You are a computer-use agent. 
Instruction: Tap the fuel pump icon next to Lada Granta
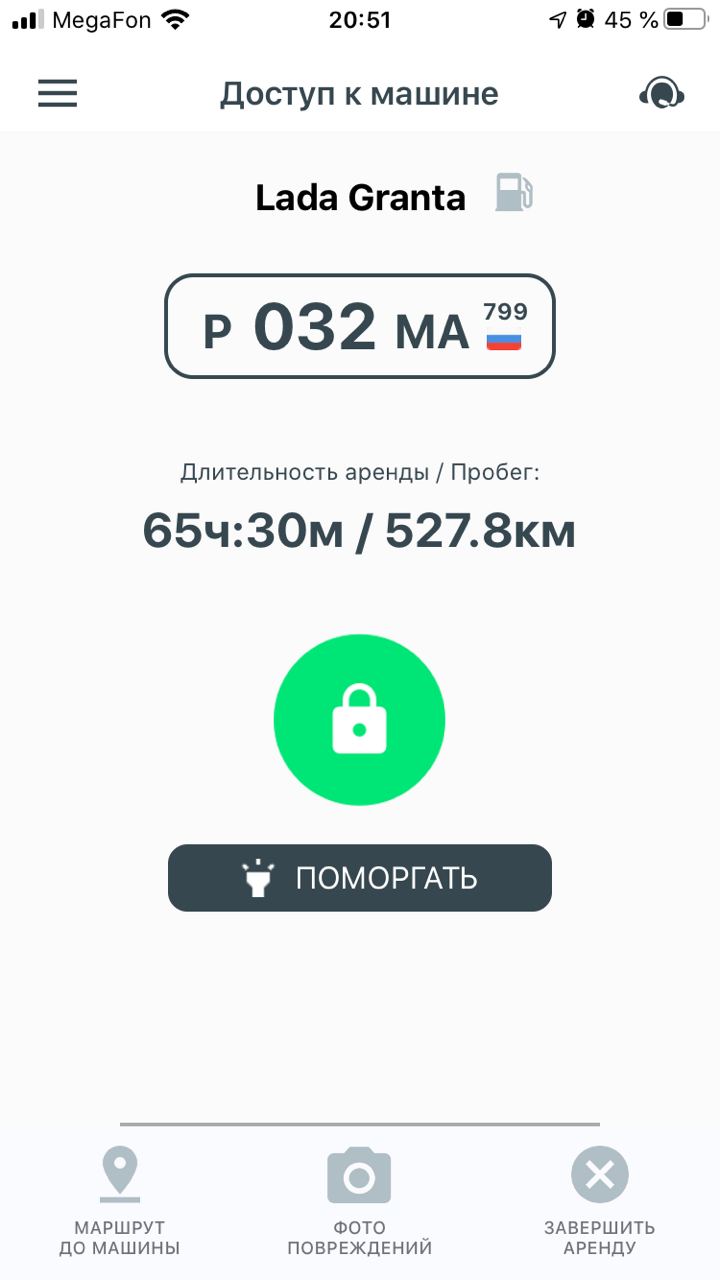point(514,192)
